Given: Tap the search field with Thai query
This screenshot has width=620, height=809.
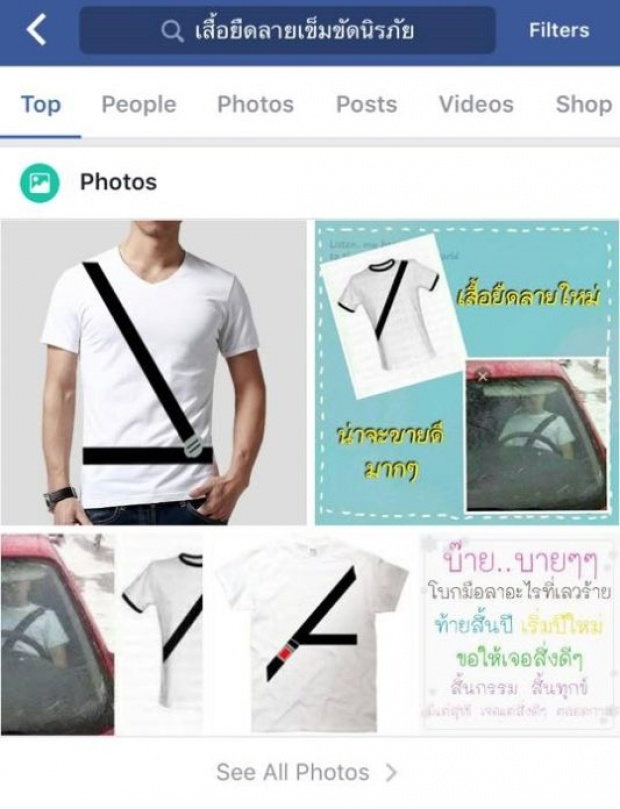Looking at the screenshot, I should [x=287, y=31].
